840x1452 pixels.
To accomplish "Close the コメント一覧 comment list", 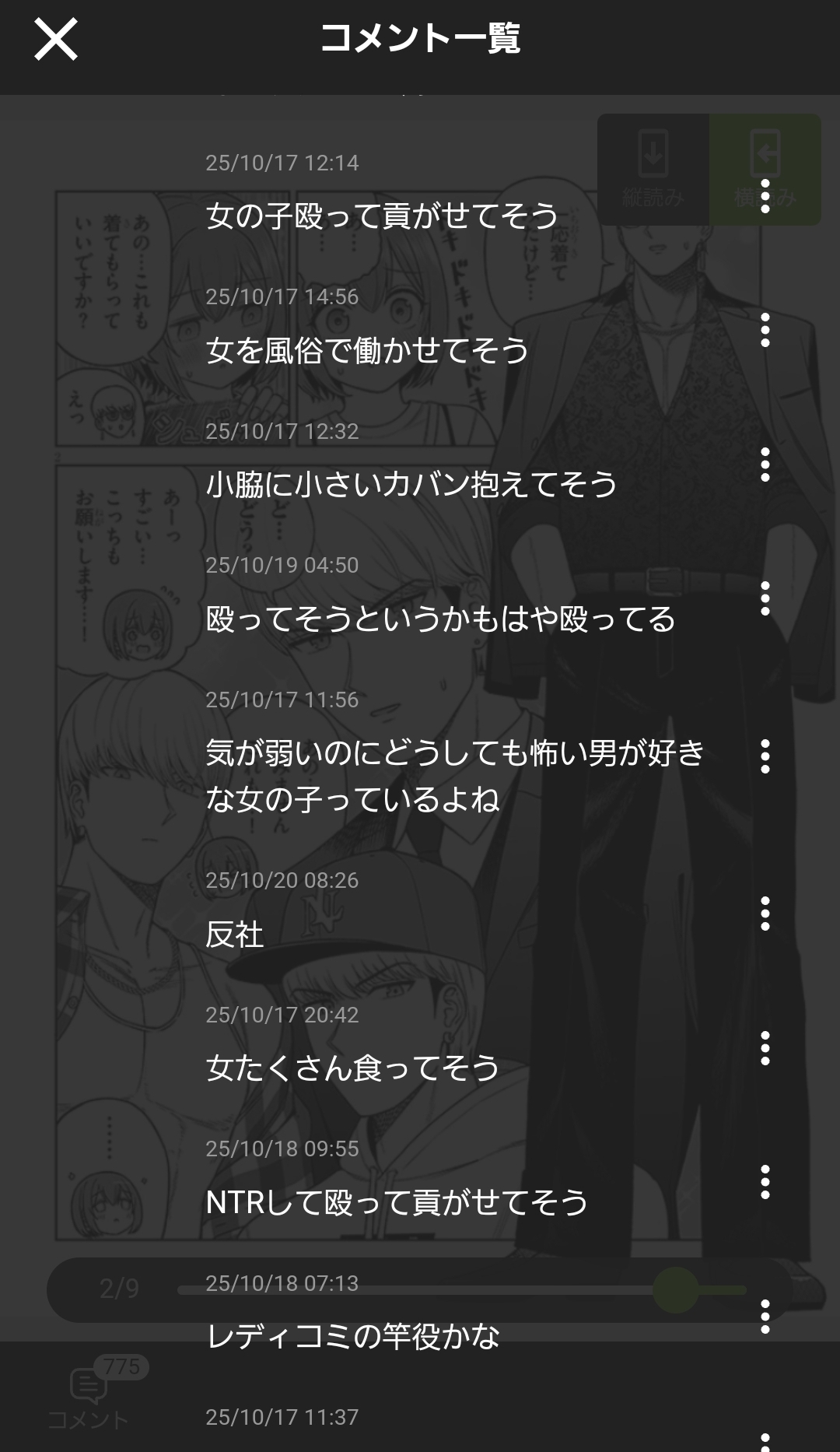I will pos(56,39).
